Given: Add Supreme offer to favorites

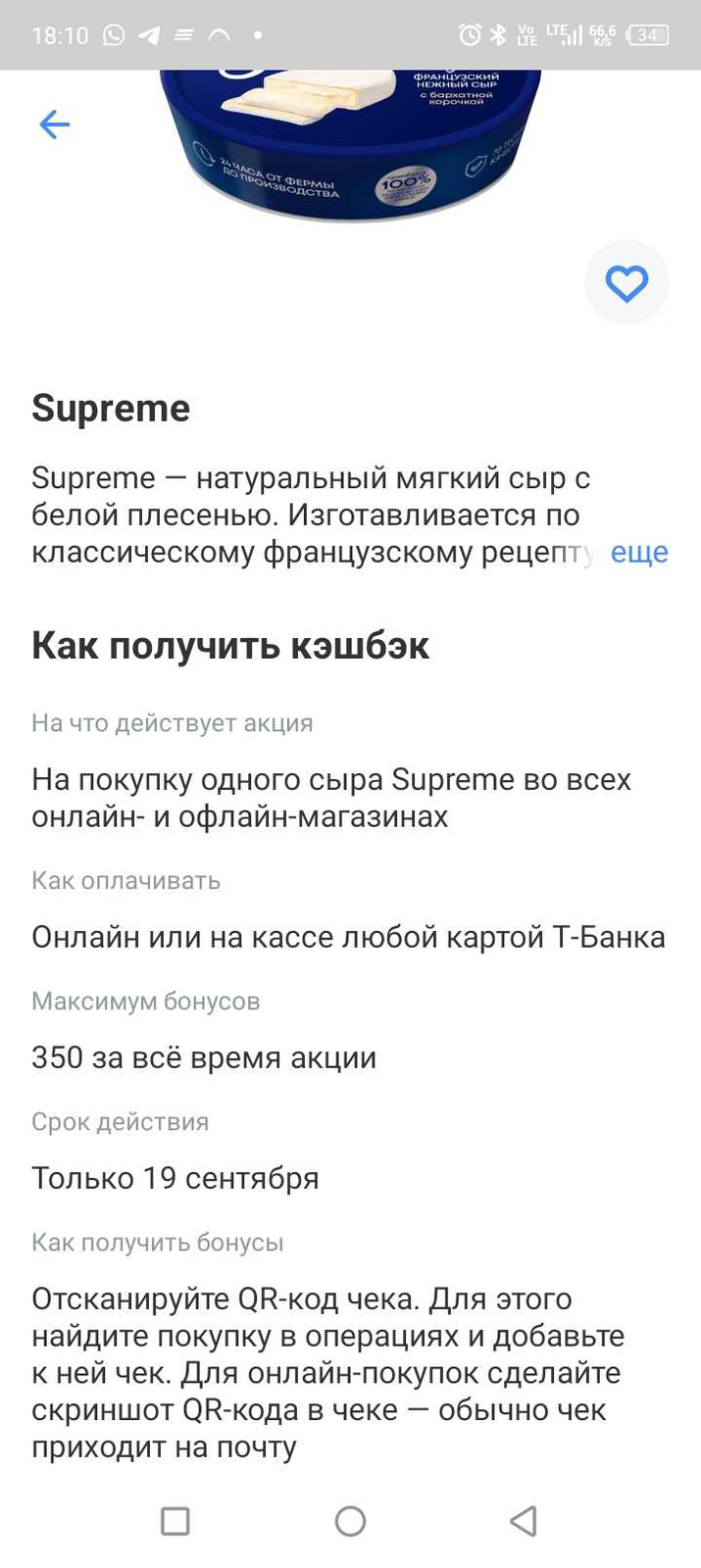Looking at the screenshot, I should [626, 283].
